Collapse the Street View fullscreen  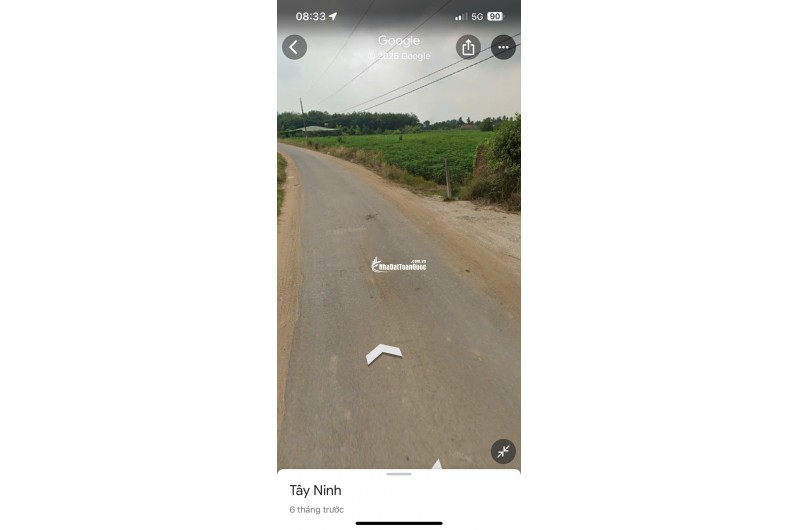(x=503, y=451)
